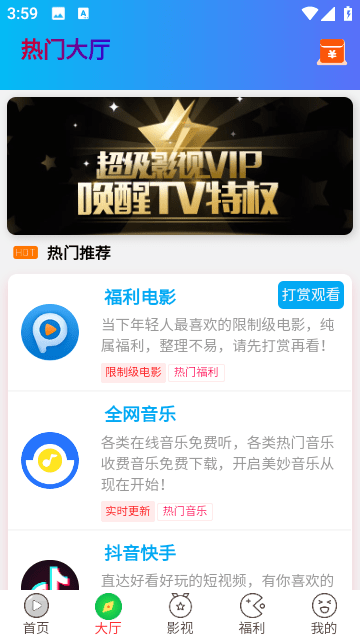Open the red envelope wallet icon
Image resolution: width=360 pixels, height=640 pixels.
[x=332, y=52]
